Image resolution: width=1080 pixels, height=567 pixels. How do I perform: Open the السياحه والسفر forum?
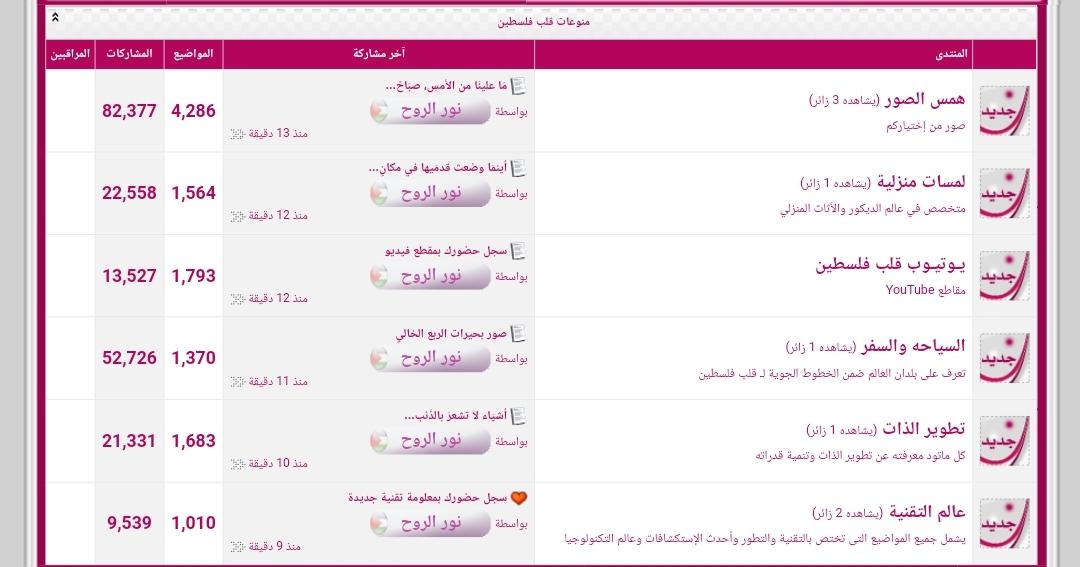pos(913,346)
